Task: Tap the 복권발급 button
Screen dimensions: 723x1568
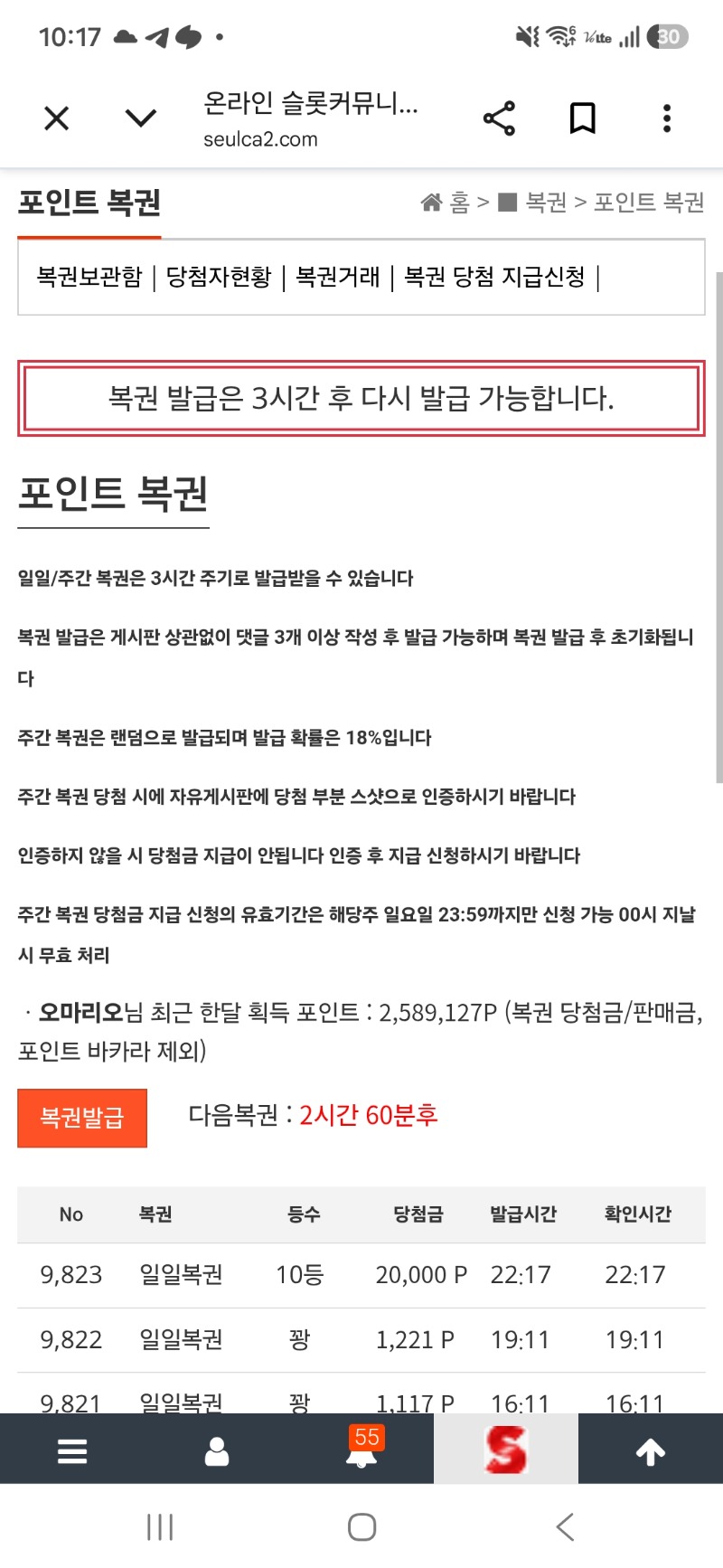Action: [82, 1119]
